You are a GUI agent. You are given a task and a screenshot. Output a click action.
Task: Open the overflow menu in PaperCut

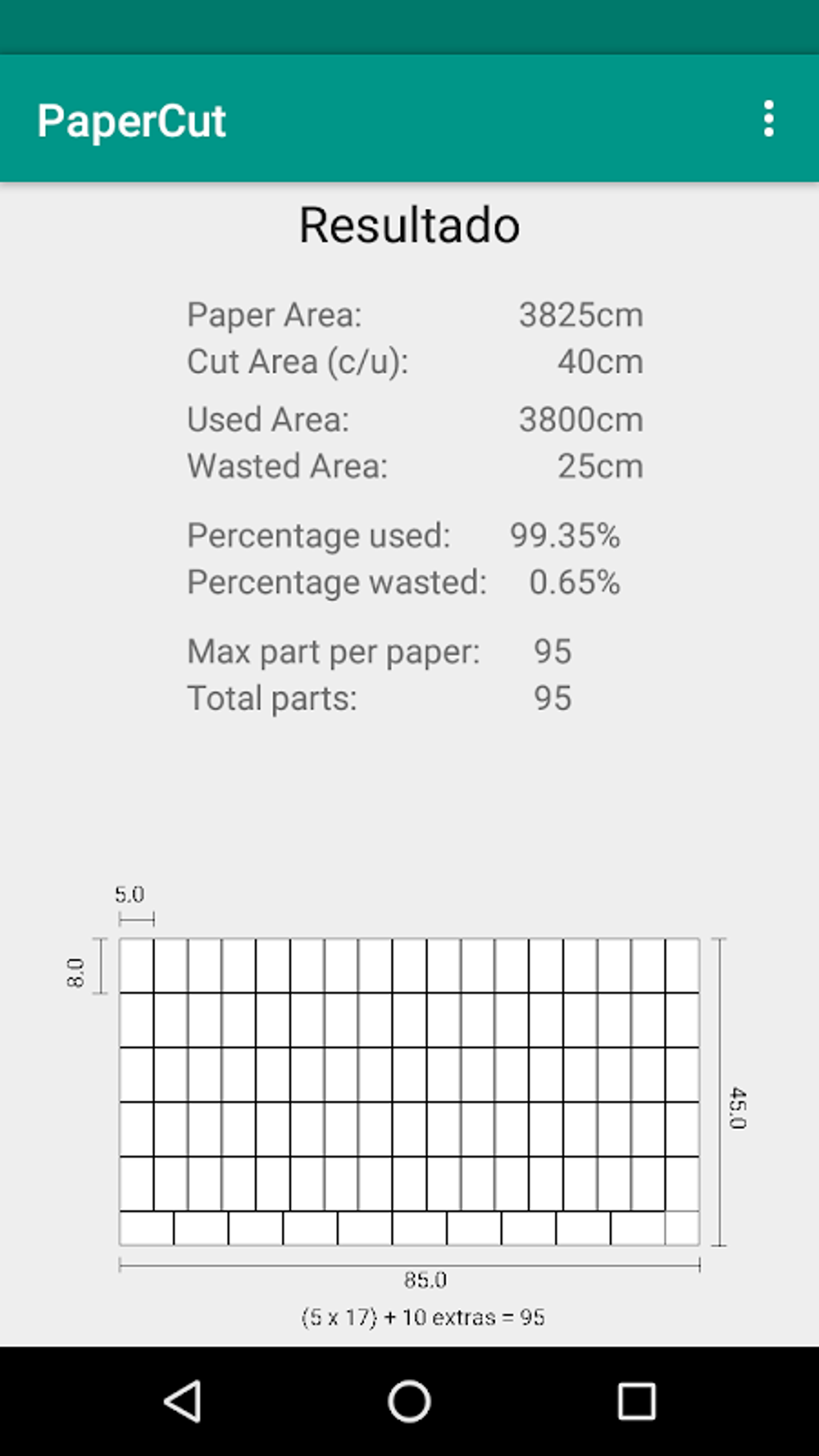(768, 119)
